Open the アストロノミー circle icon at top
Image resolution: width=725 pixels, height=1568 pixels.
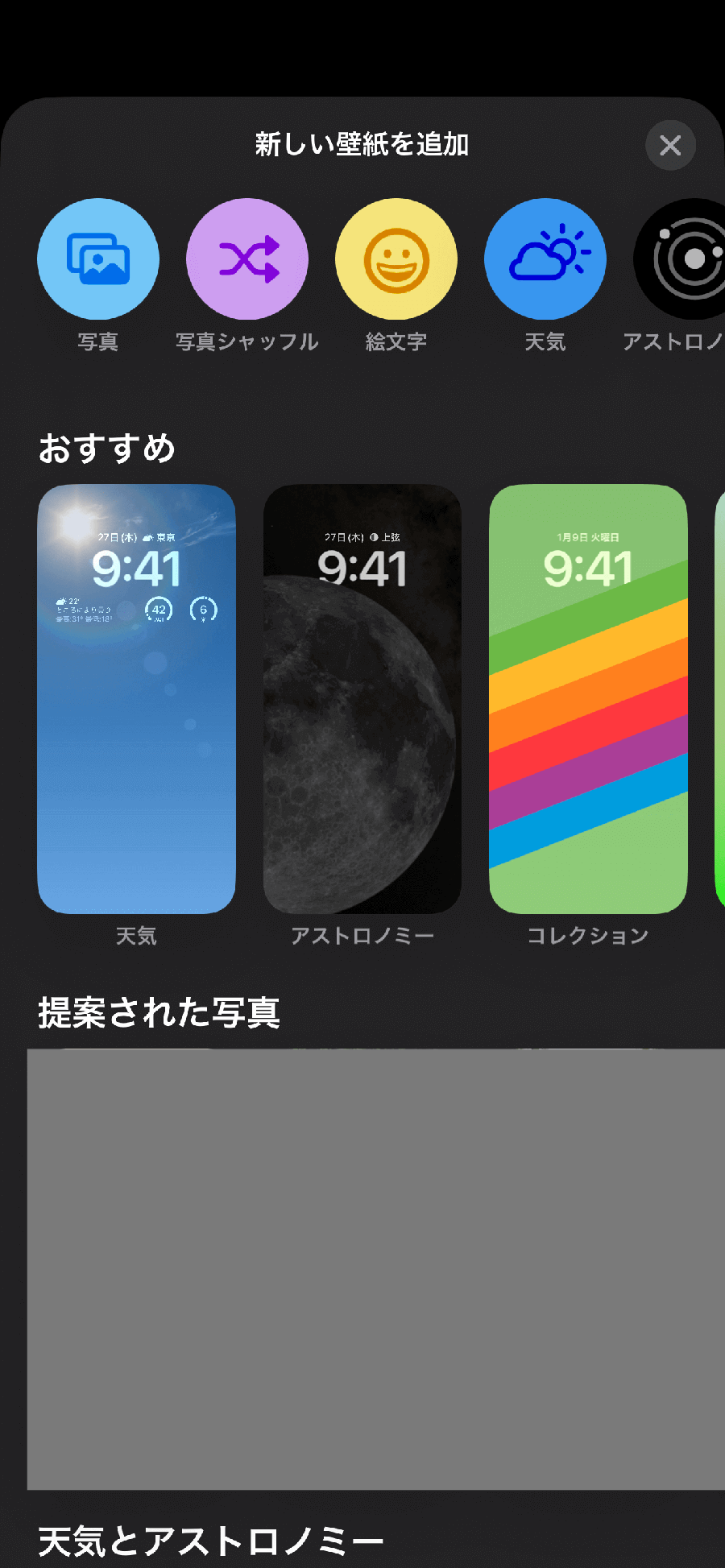click(679, 259)
